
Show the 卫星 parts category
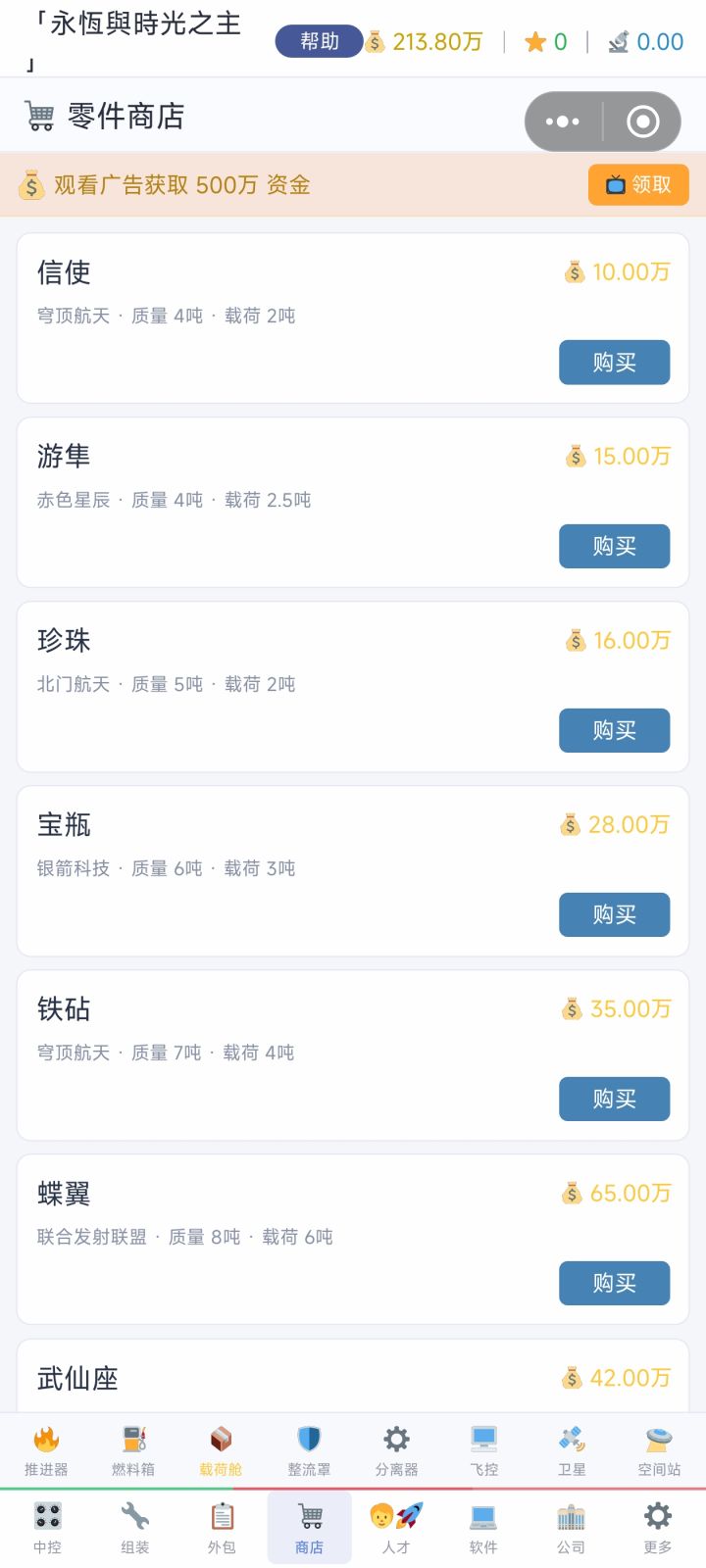click(572, 1450)
